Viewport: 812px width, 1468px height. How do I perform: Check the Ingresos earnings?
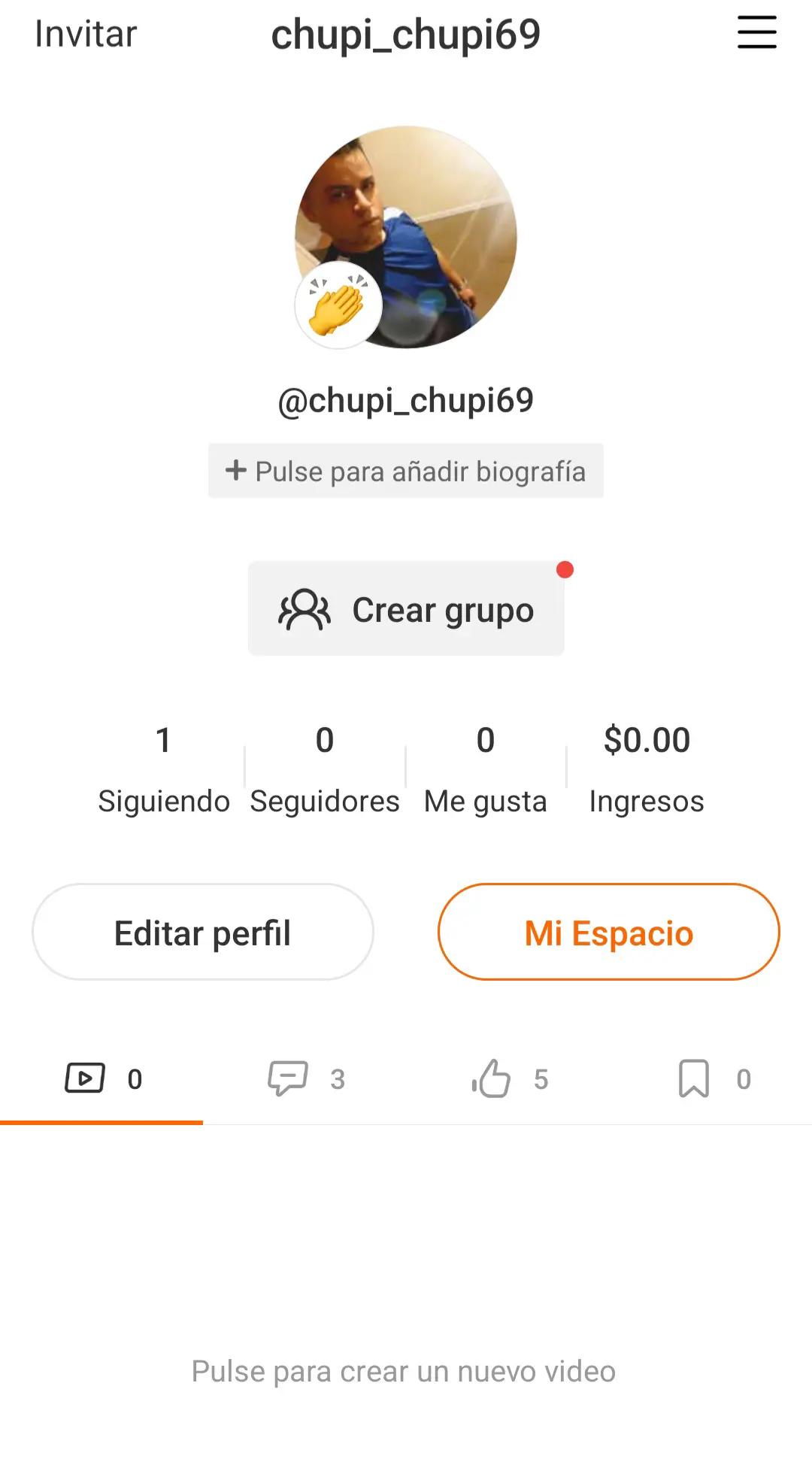(647, 769)
